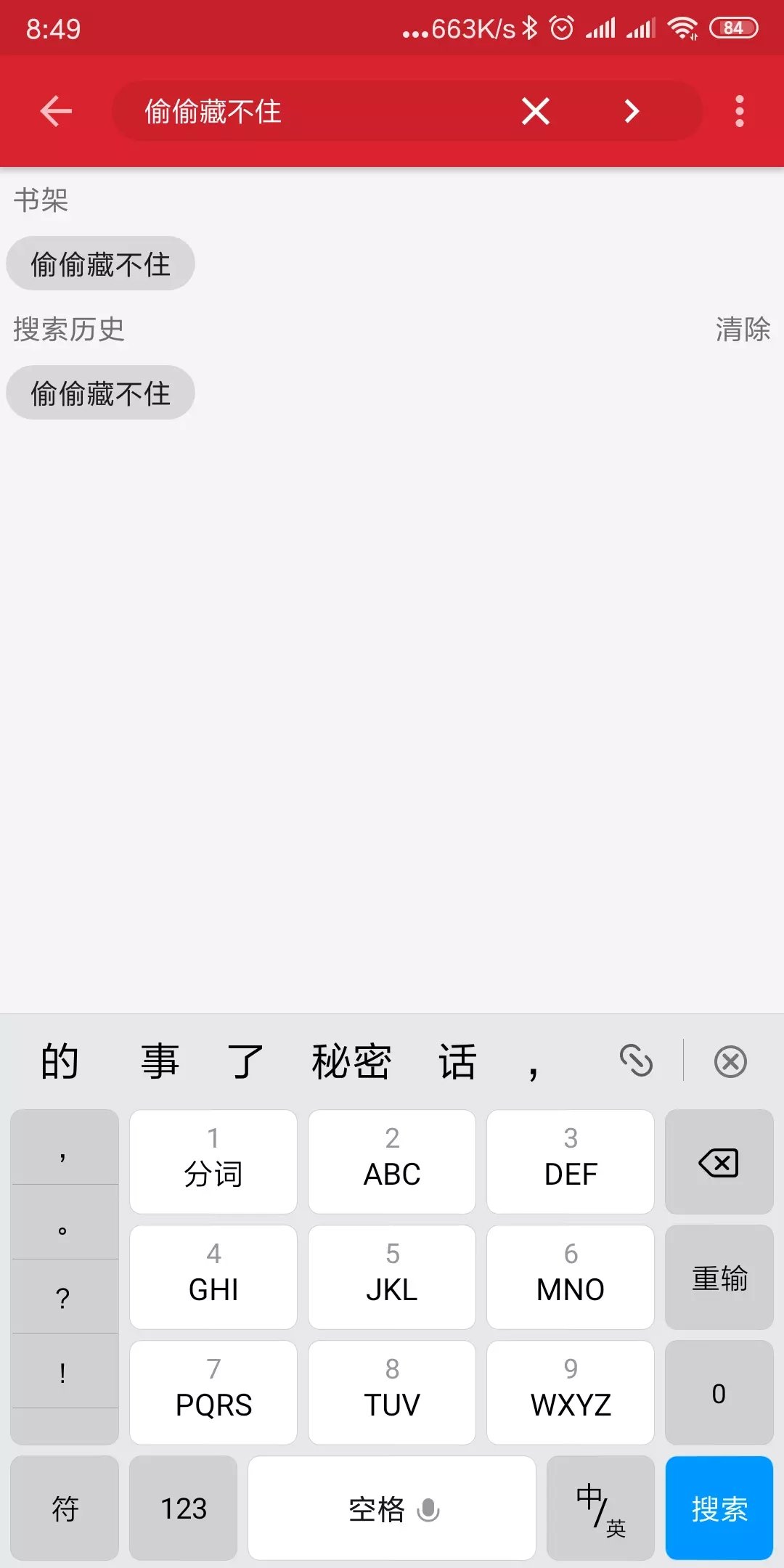Focus the search field containing 偷偷藏不住
The height and width of the screenshot is (1568, 784).
(312, 111)
